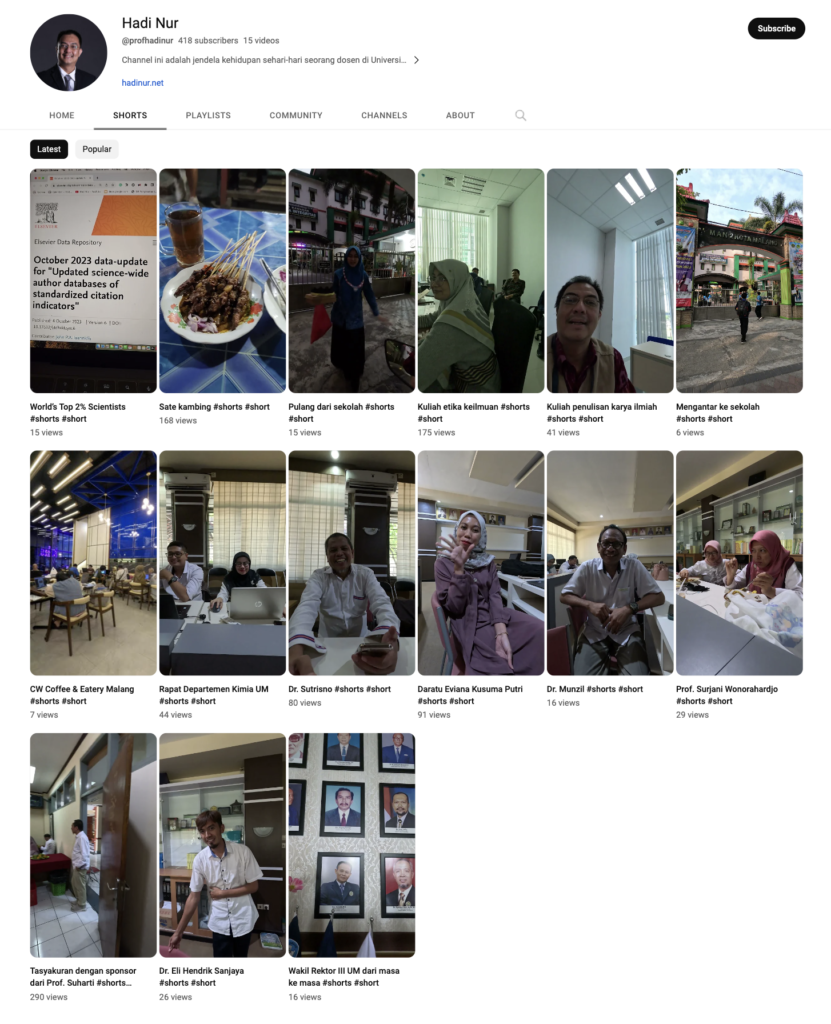Screen dimensions: 831x1024
Task: Subscribe to Hadi Nur's channel
Action: (x=775, y=28)
